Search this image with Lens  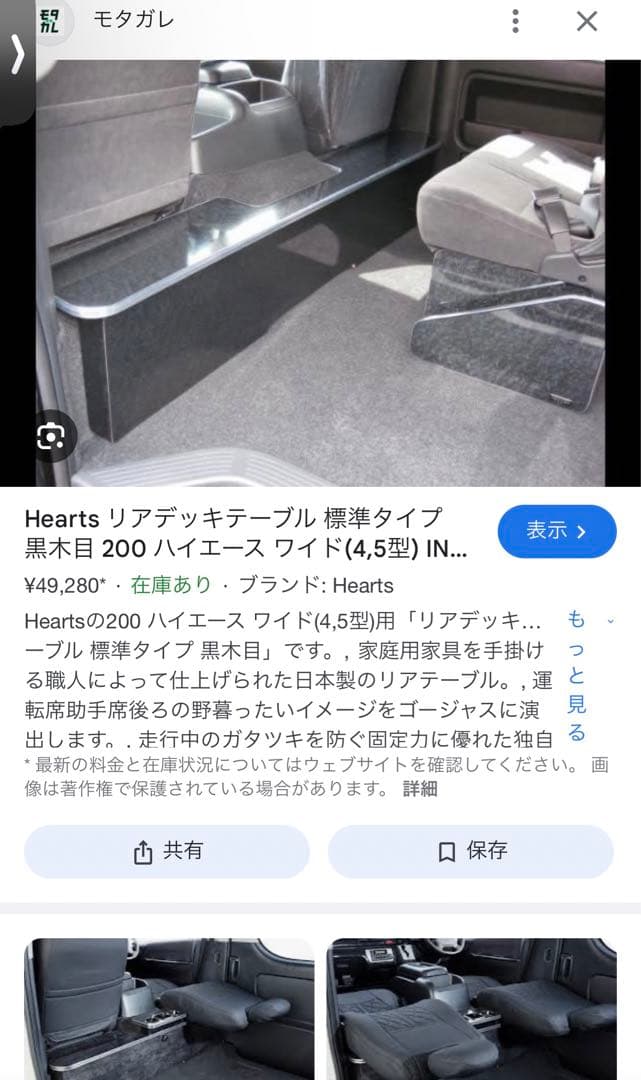pos(51,435)
